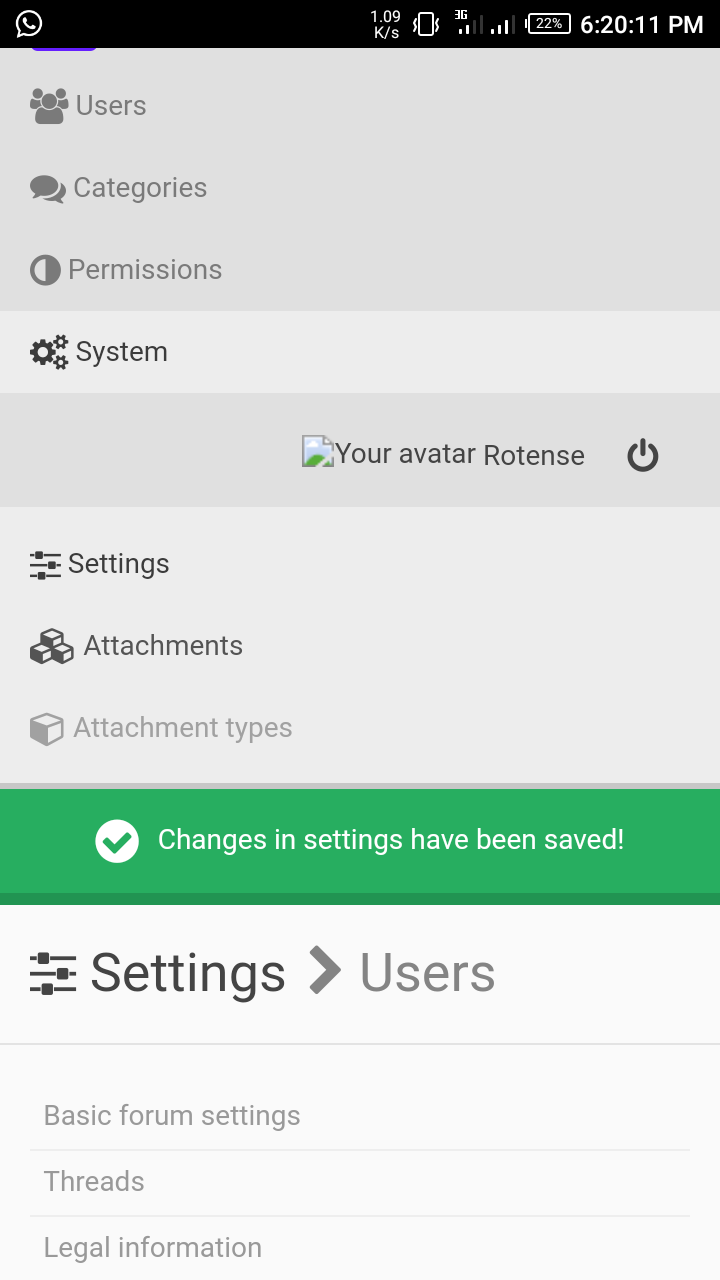Open Basic forum settings
The width and height of the screenshot is (720, 1280).
coord(172,1116)
